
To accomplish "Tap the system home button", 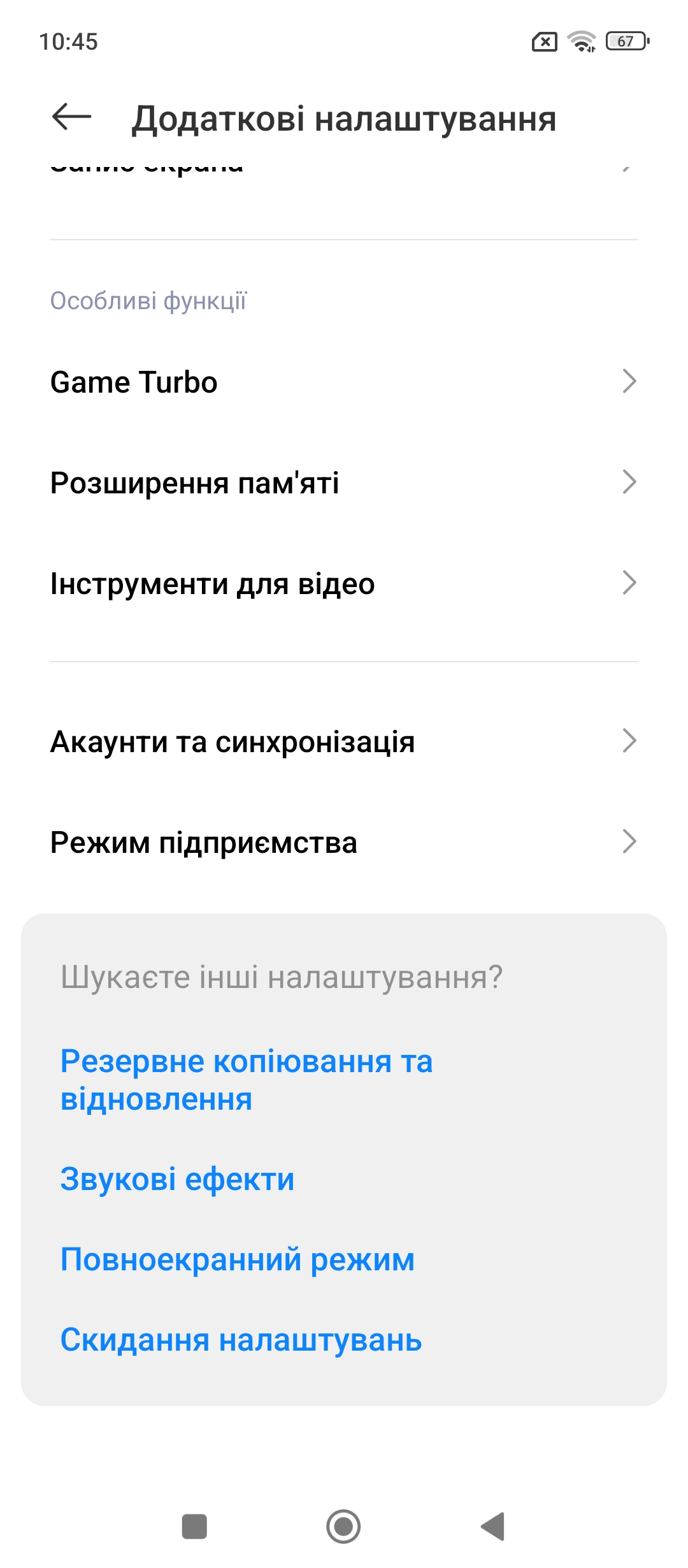I will point(343,1527).
